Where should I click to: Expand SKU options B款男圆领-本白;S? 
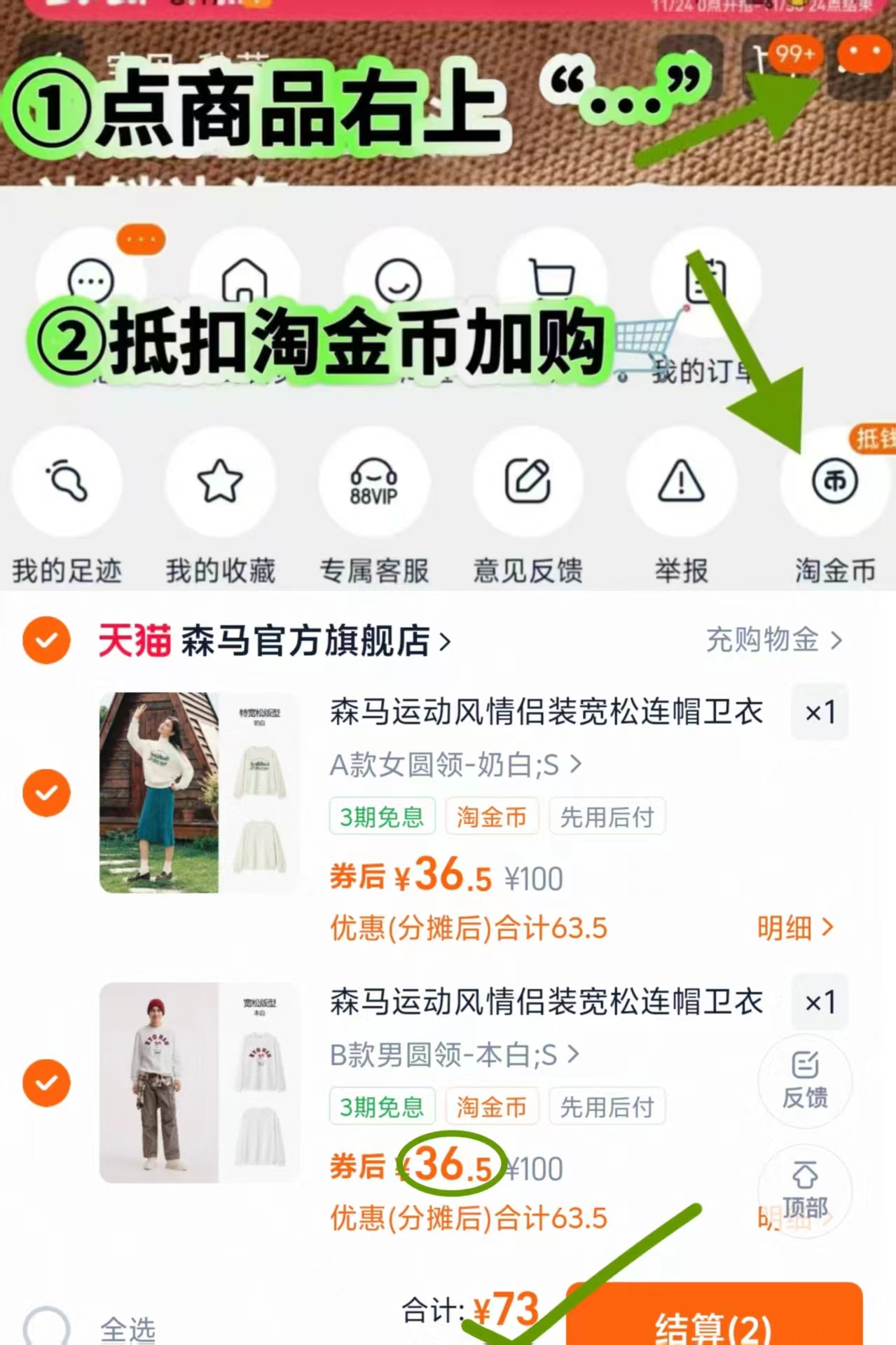[454, 1056]
